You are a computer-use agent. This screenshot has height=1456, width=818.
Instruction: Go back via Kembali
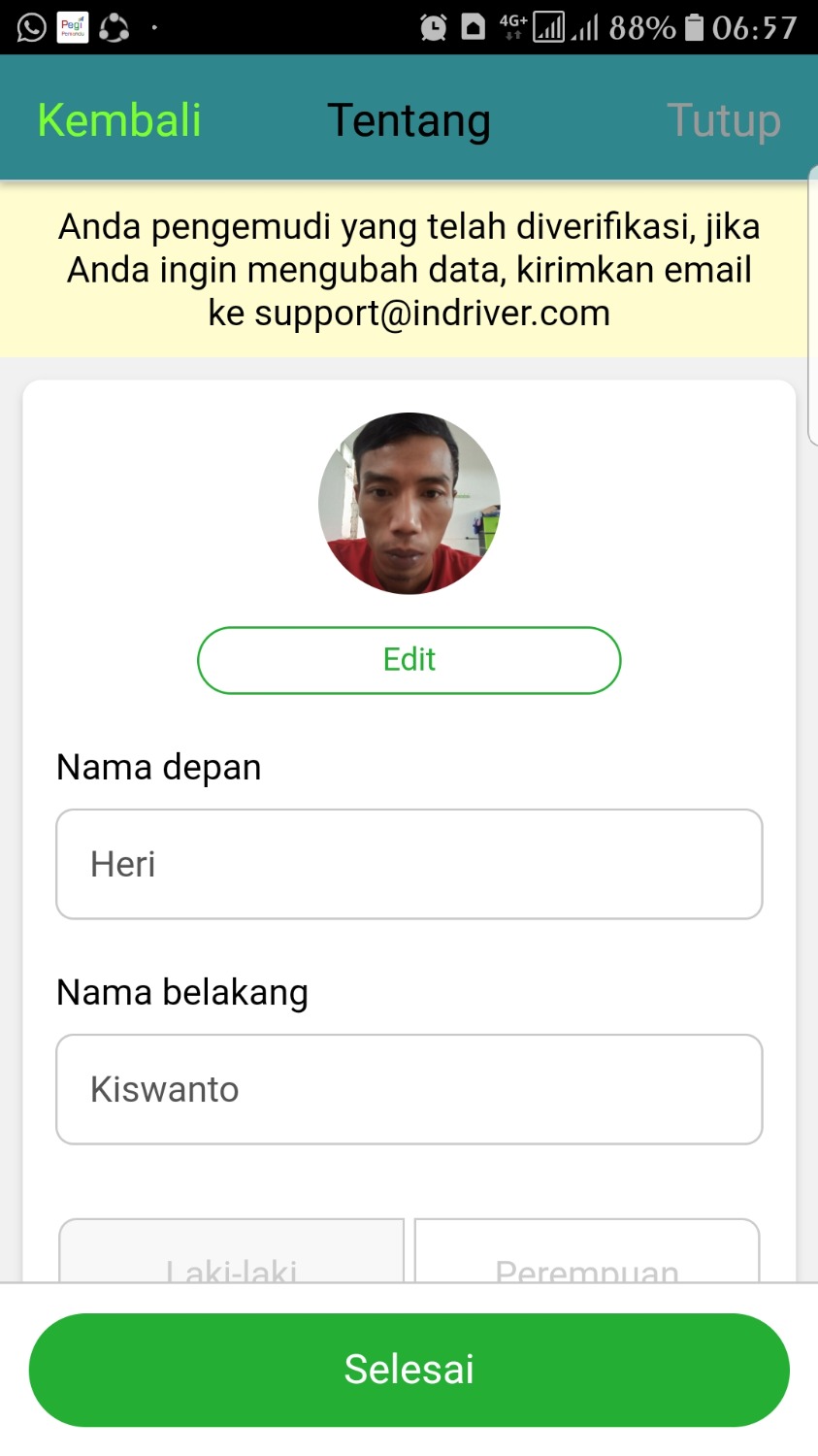pos(119,120)
